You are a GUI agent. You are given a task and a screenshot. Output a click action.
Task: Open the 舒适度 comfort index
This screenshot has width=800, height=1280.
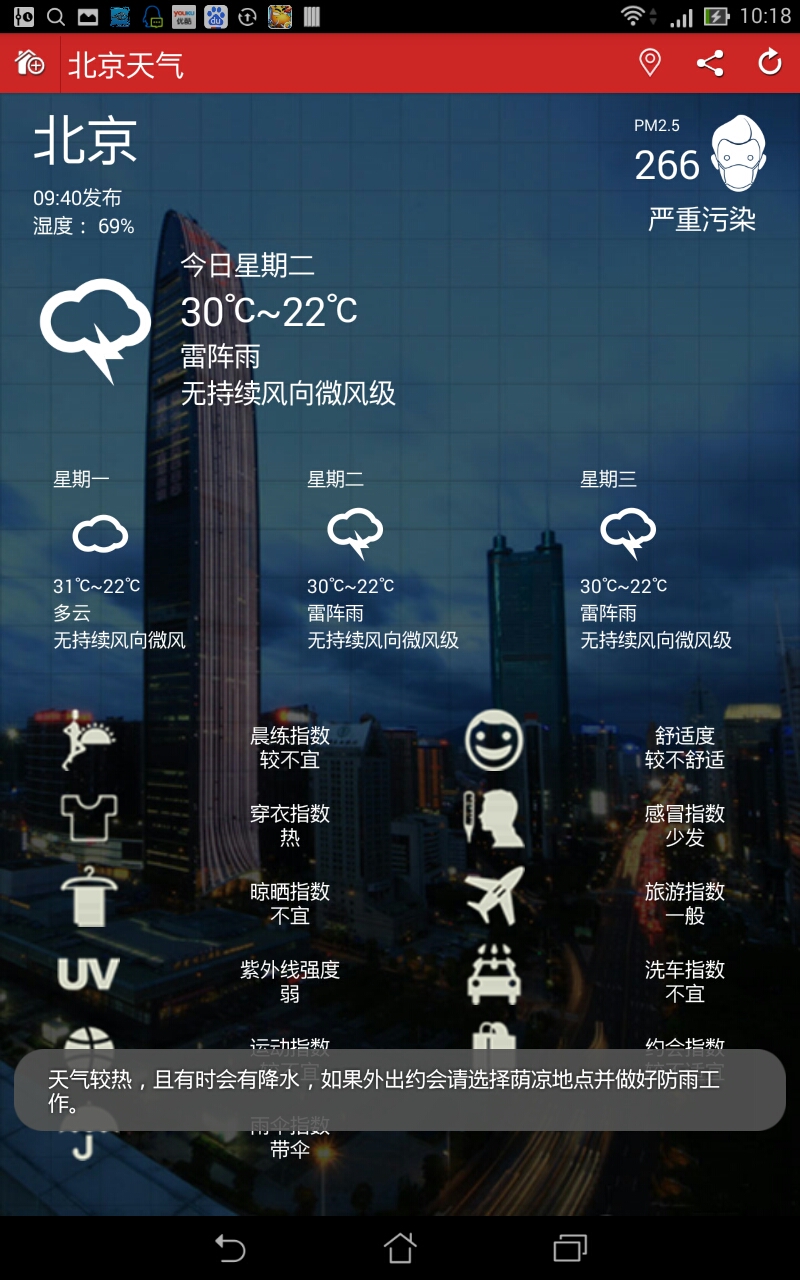click(684, 747)
